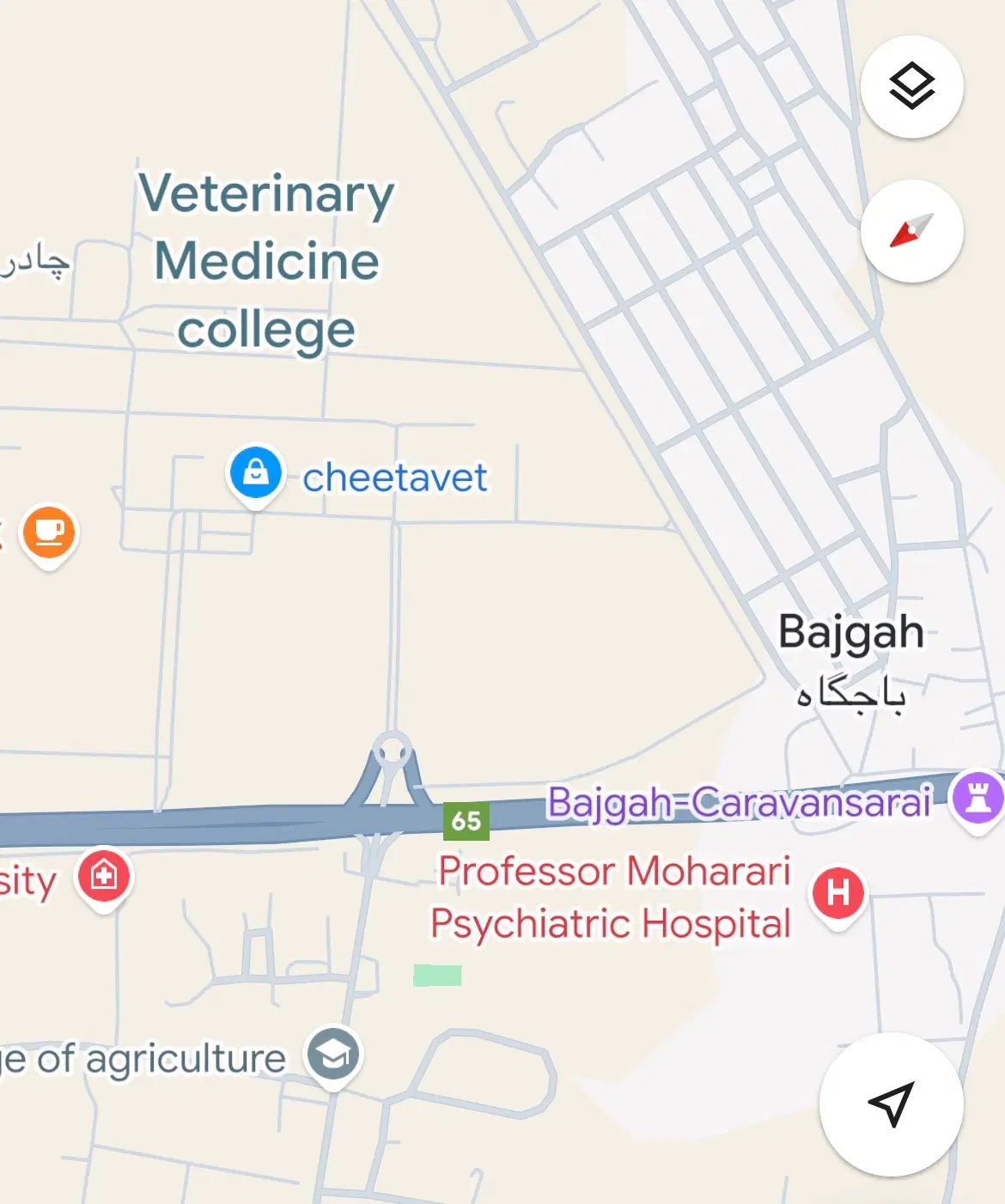This screenshot has width=1005, height=1204.
Task: Open the cheetavet shop pin
Action: [x=255, y=473]
